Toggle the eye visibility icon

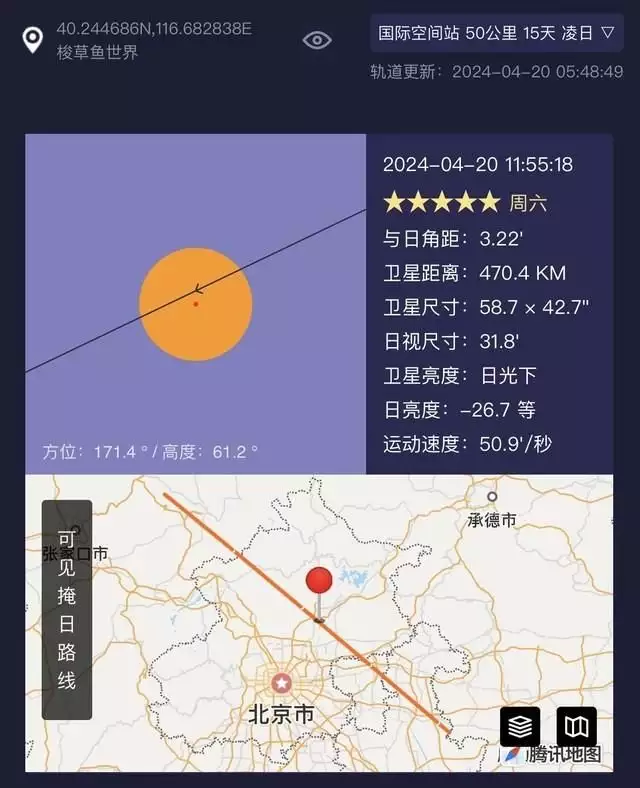click(x=317, y=40)
